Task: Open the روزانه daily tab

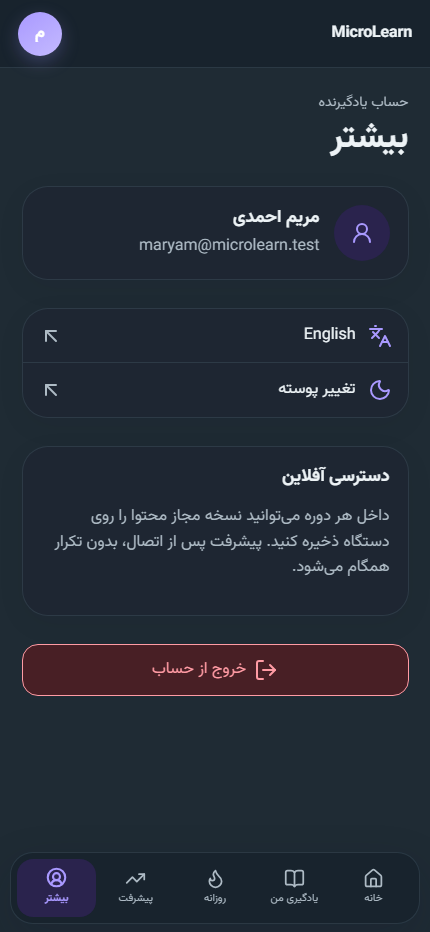Action: pos(215,887)
